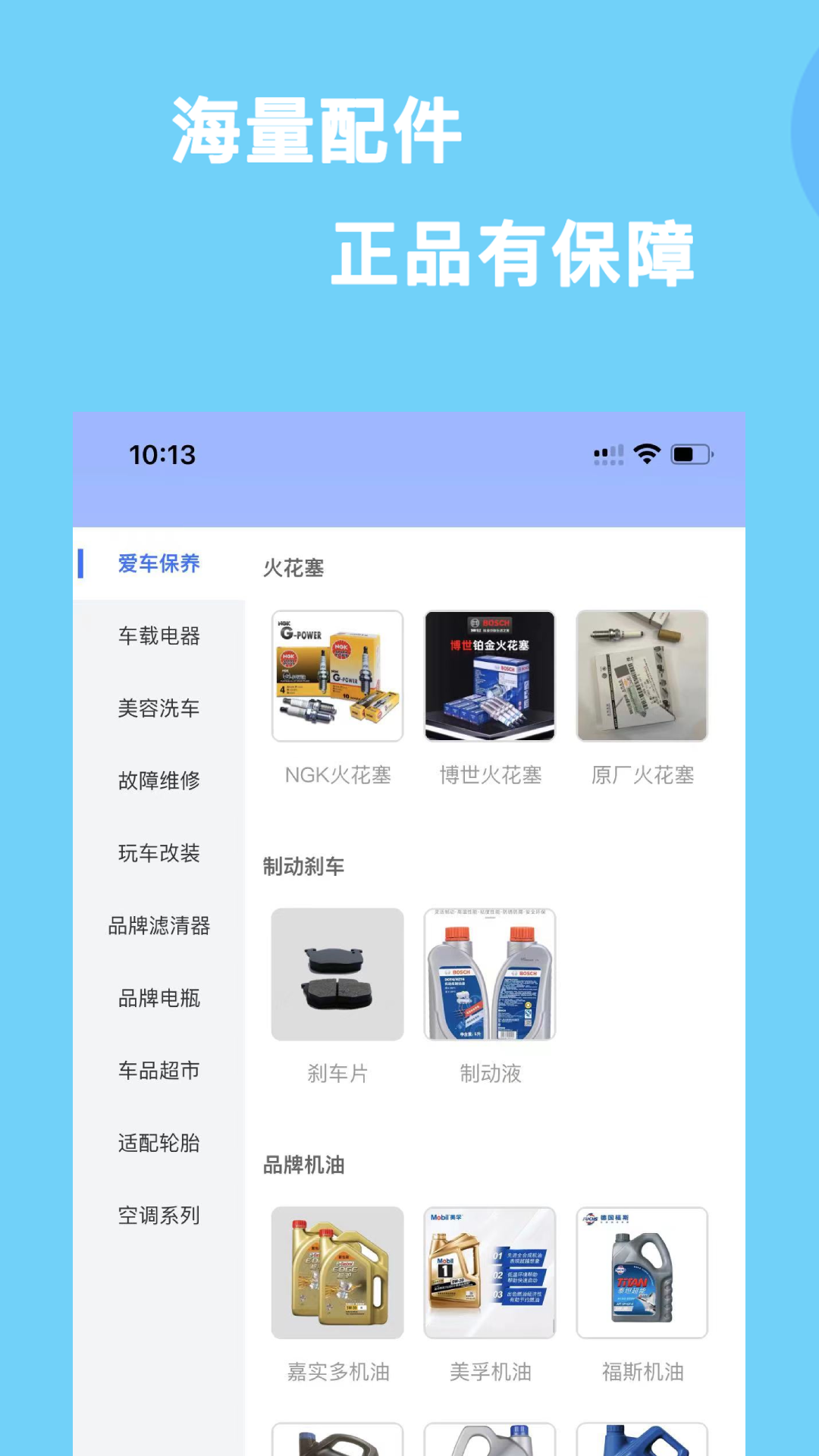View the 刹车片 product image
This screenshot has height=1456, width=819.
pyautogui.click(x=337, y=973)
